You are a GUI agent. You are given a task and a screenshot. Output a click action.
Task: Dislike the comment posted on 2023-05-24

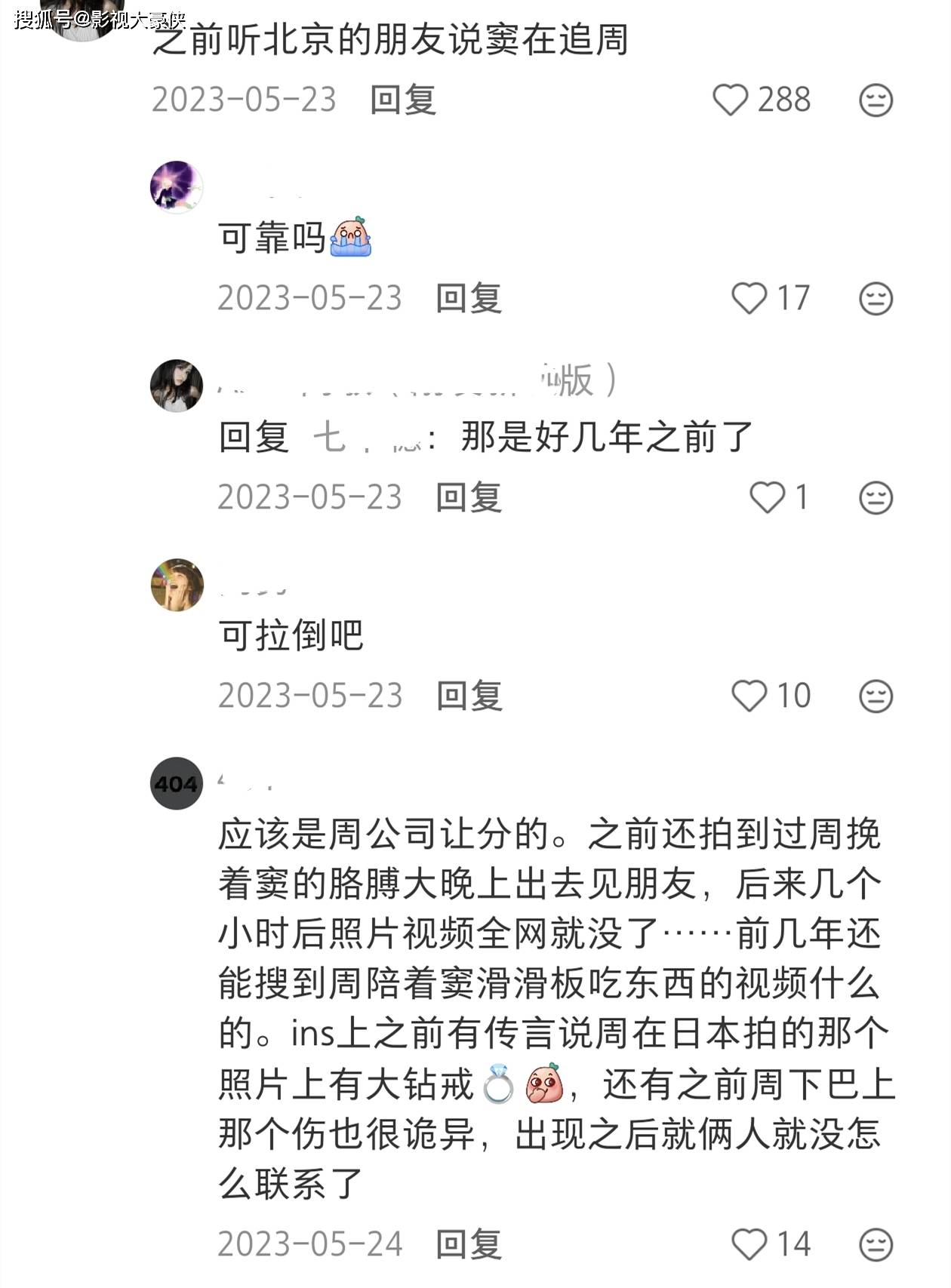click(x=876, y=1245)
